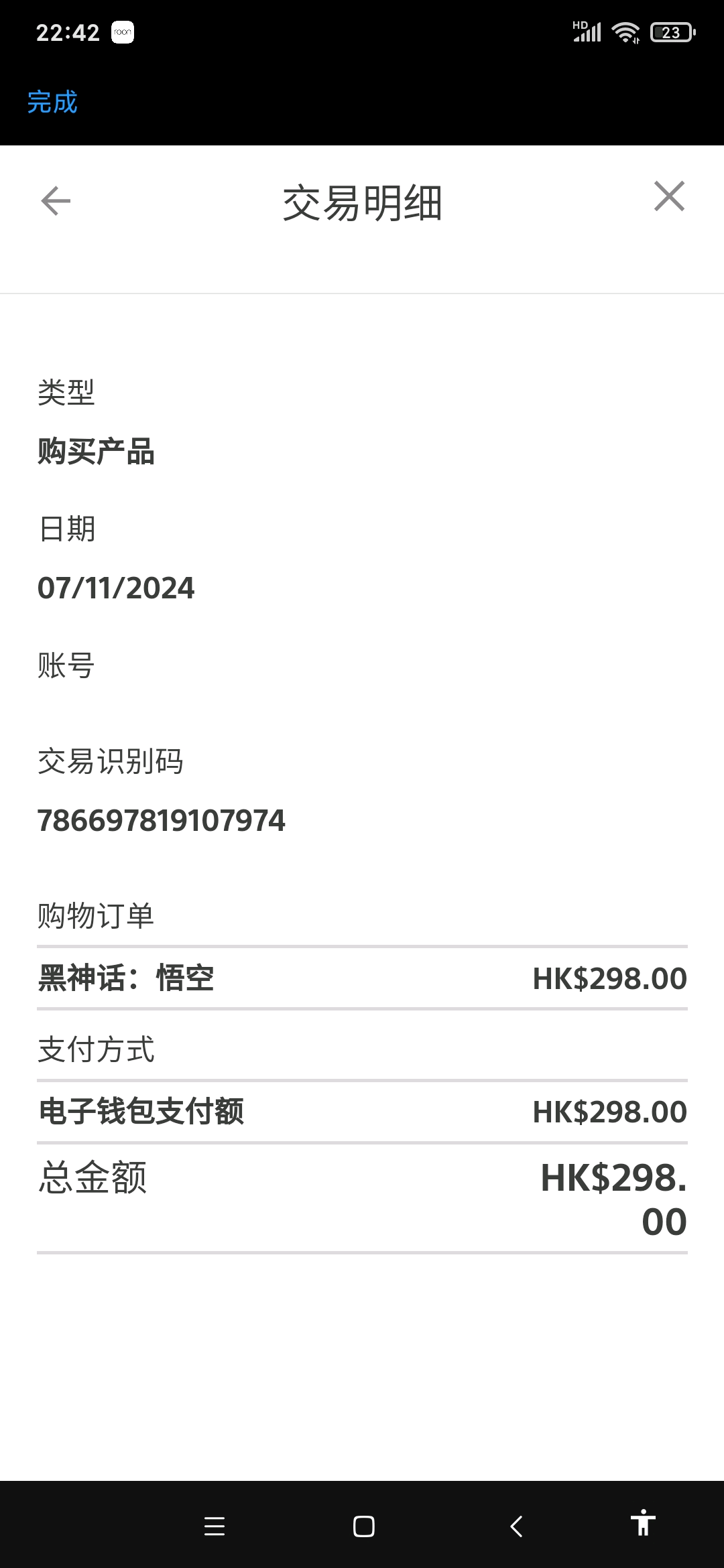Screen dimensions: 724x1568
Task: Tap 完成 to finish
Action: 52,103
